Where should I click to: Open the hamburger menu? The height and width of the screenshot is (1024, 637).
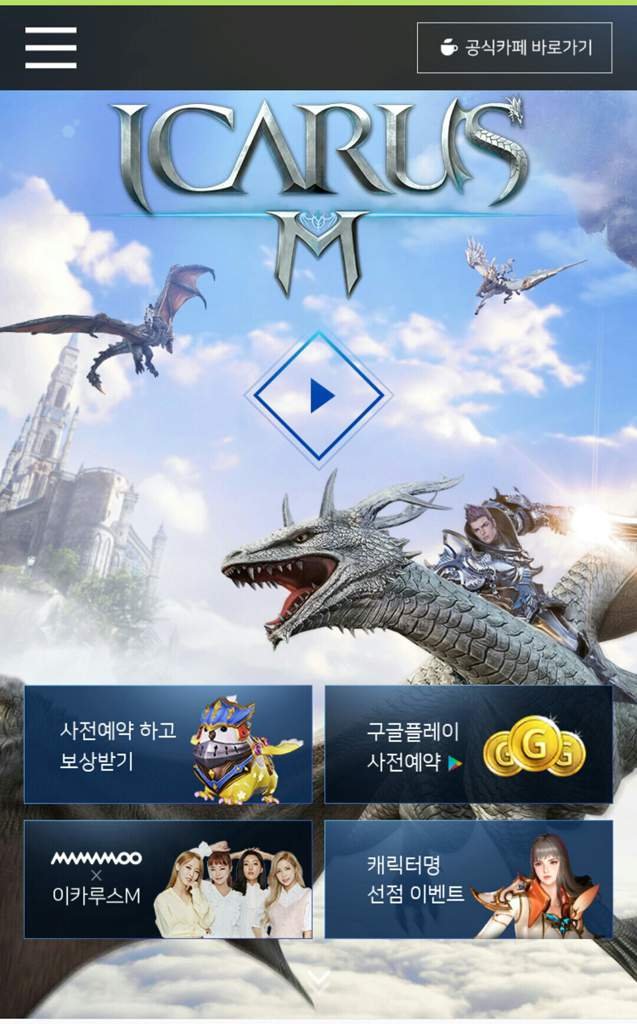(x=51, y=48)
